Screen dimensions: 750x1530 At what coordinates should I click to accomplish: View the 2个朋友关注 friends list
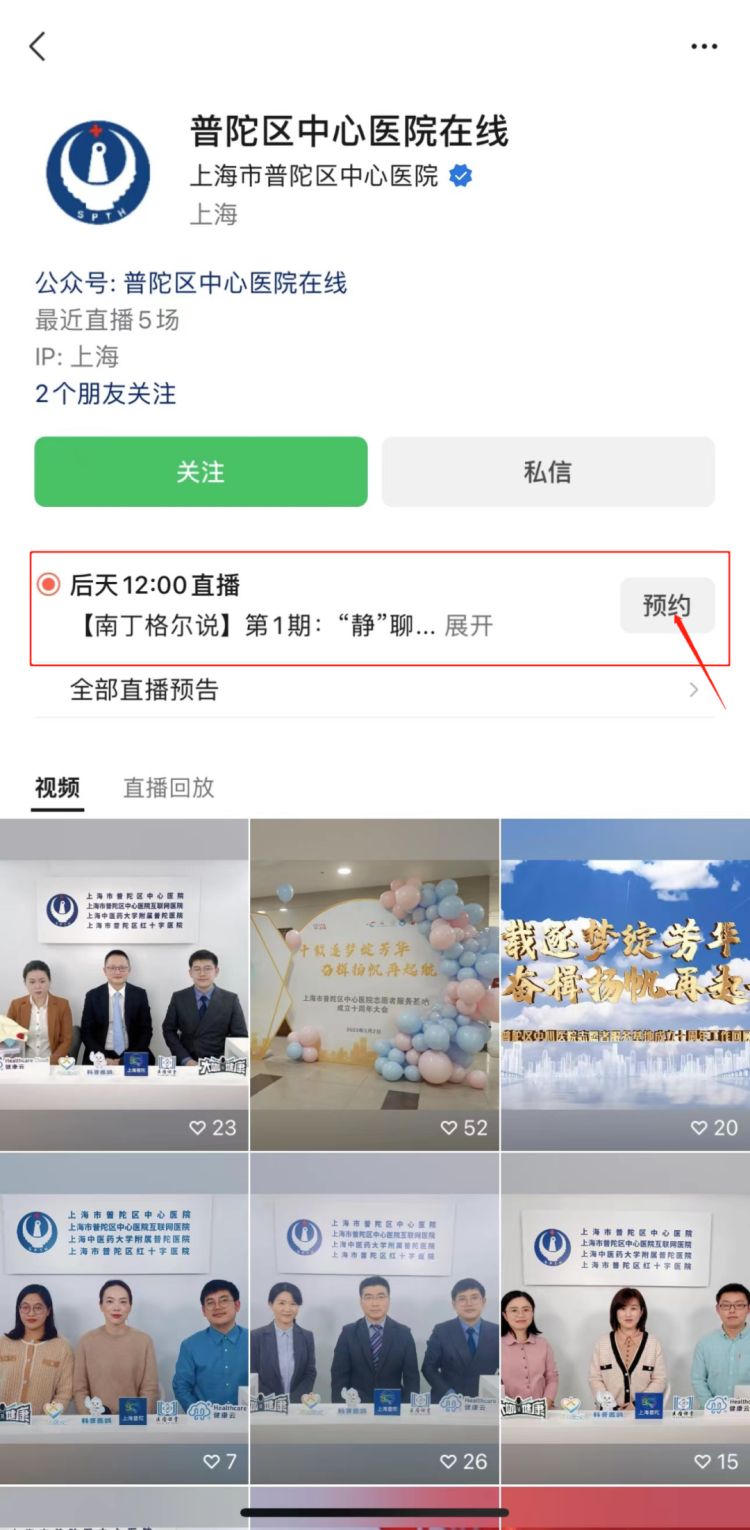coord(105,394)
